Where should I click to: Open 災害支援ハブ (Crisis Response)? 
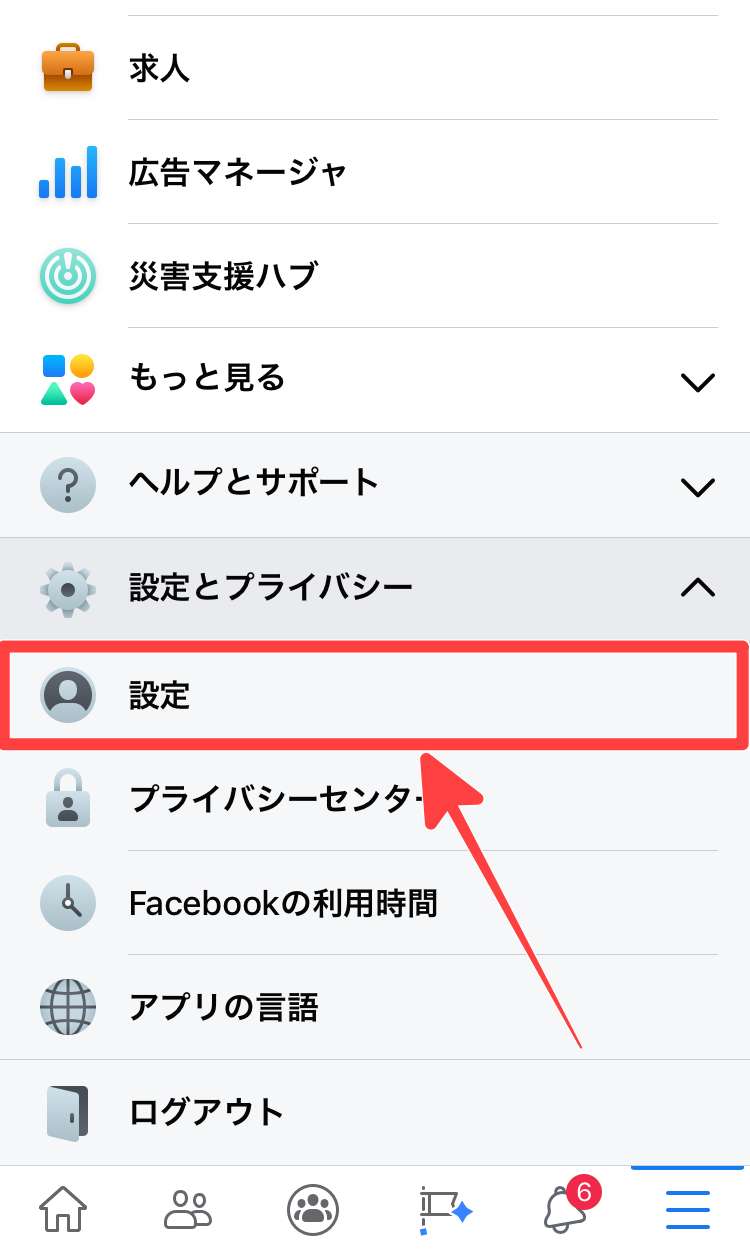click(x=375, y=275)
